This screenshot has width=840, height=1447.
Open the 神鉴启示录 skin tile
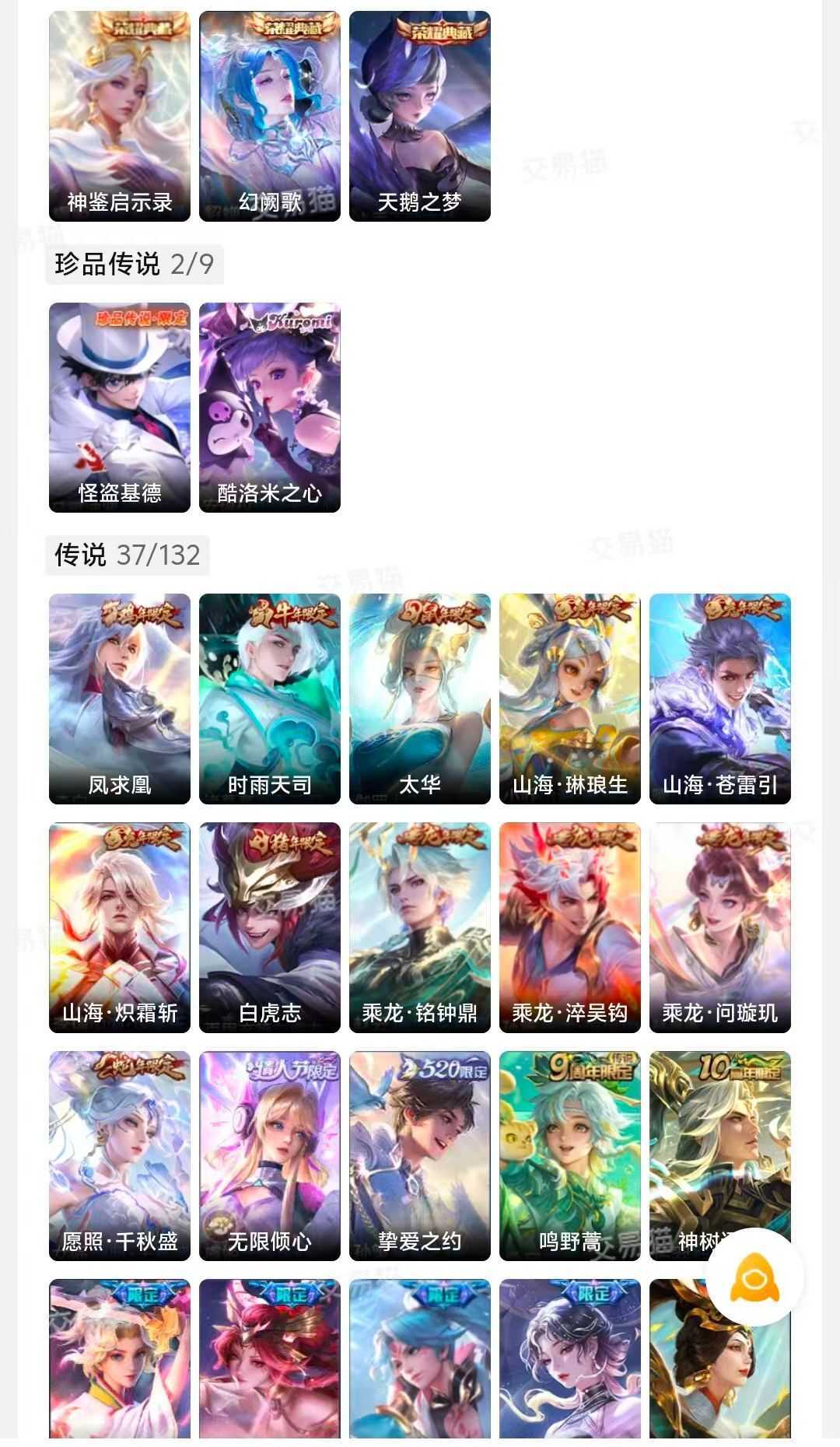click(x=120, y=117)
